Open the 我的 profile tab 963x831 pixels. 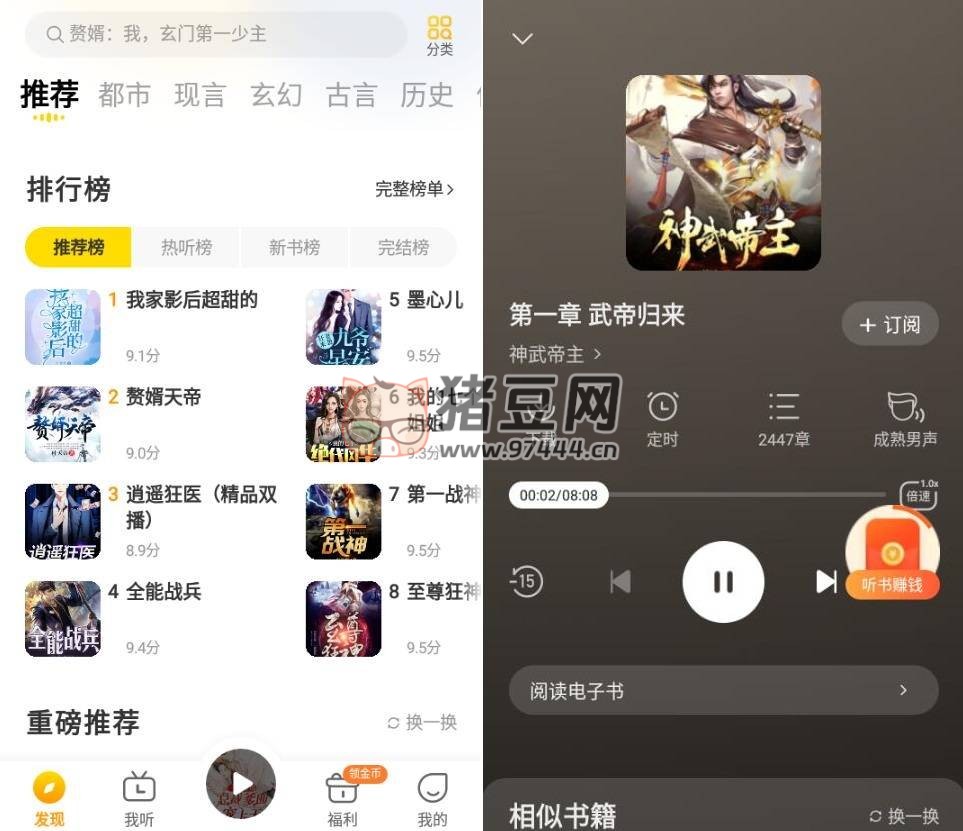432,799
